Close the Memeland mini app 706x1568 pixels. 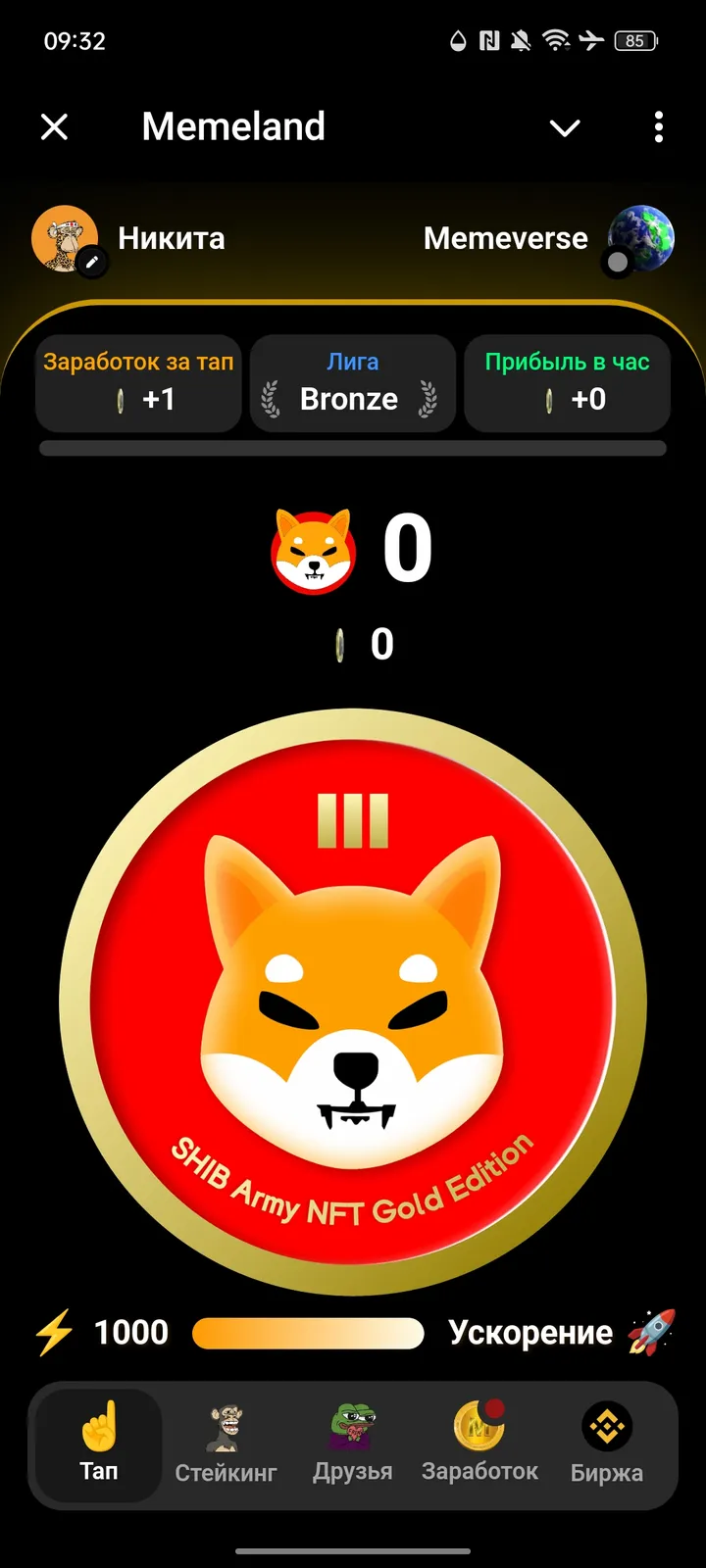click(x=55, y=126)
